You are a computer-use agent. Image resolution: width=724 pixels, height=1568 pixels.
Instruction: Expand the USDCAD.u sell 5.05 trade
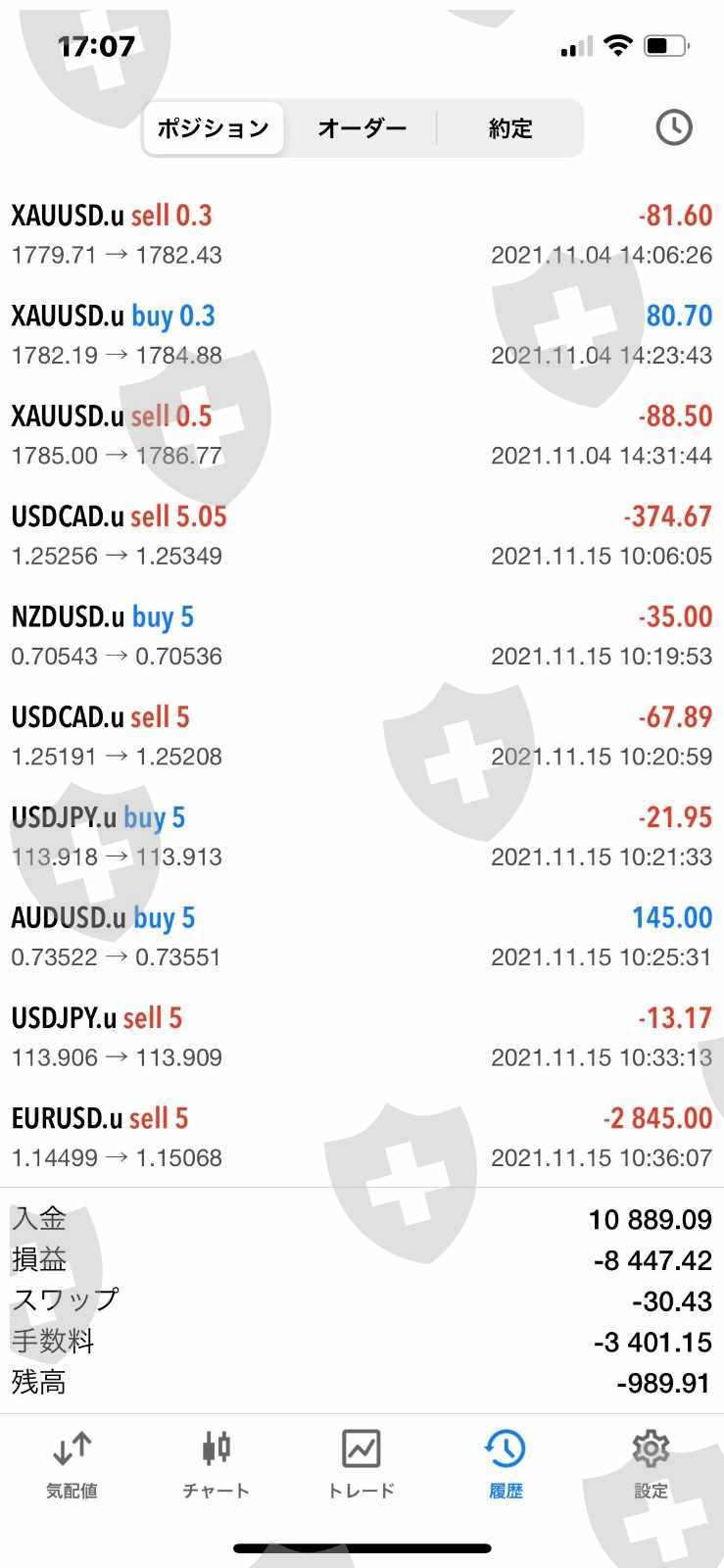pyautogui.click(x=362, y=536)
